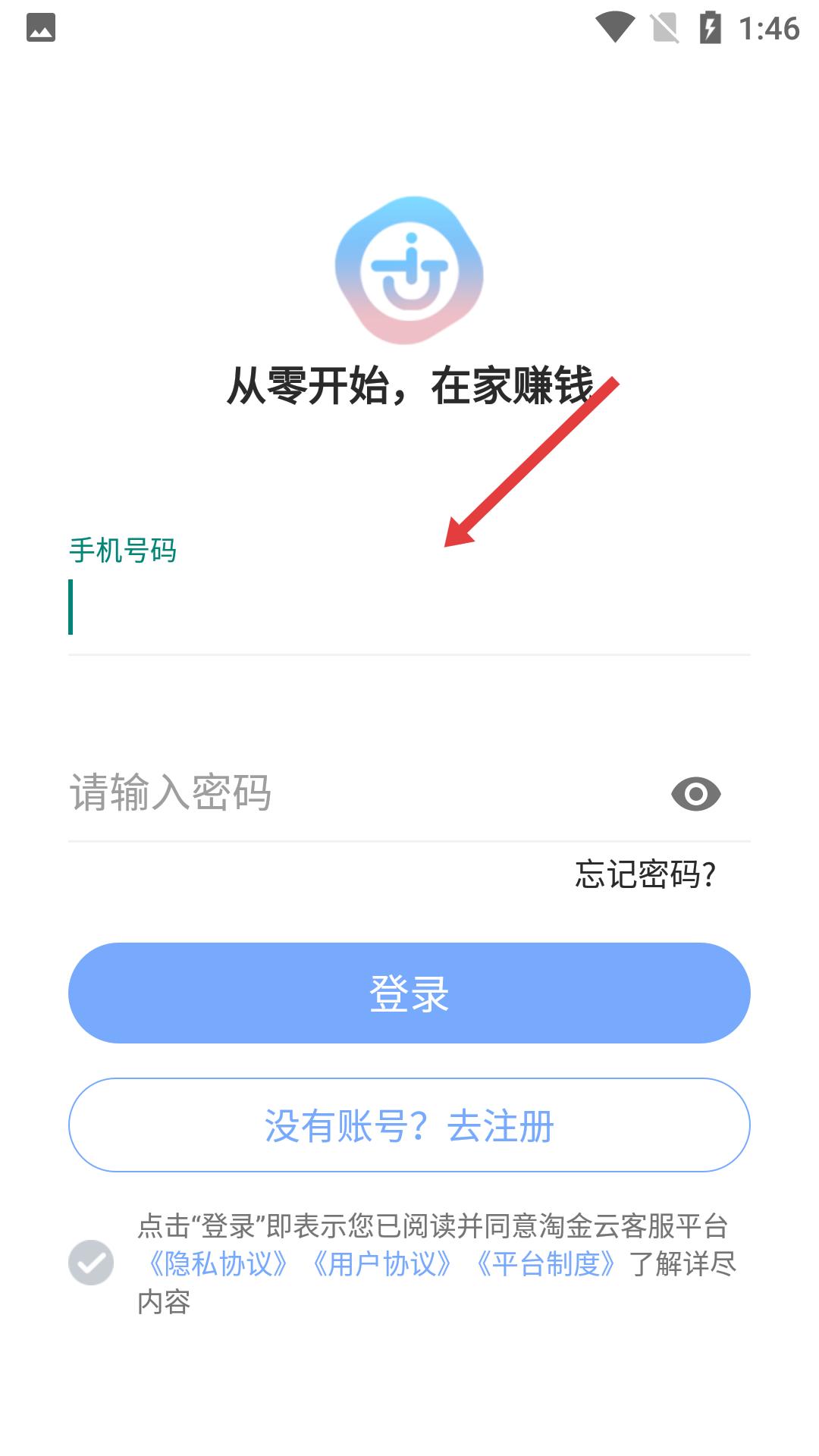
Task: Tap the 登录 login button
Action: (x=409, y=993)
